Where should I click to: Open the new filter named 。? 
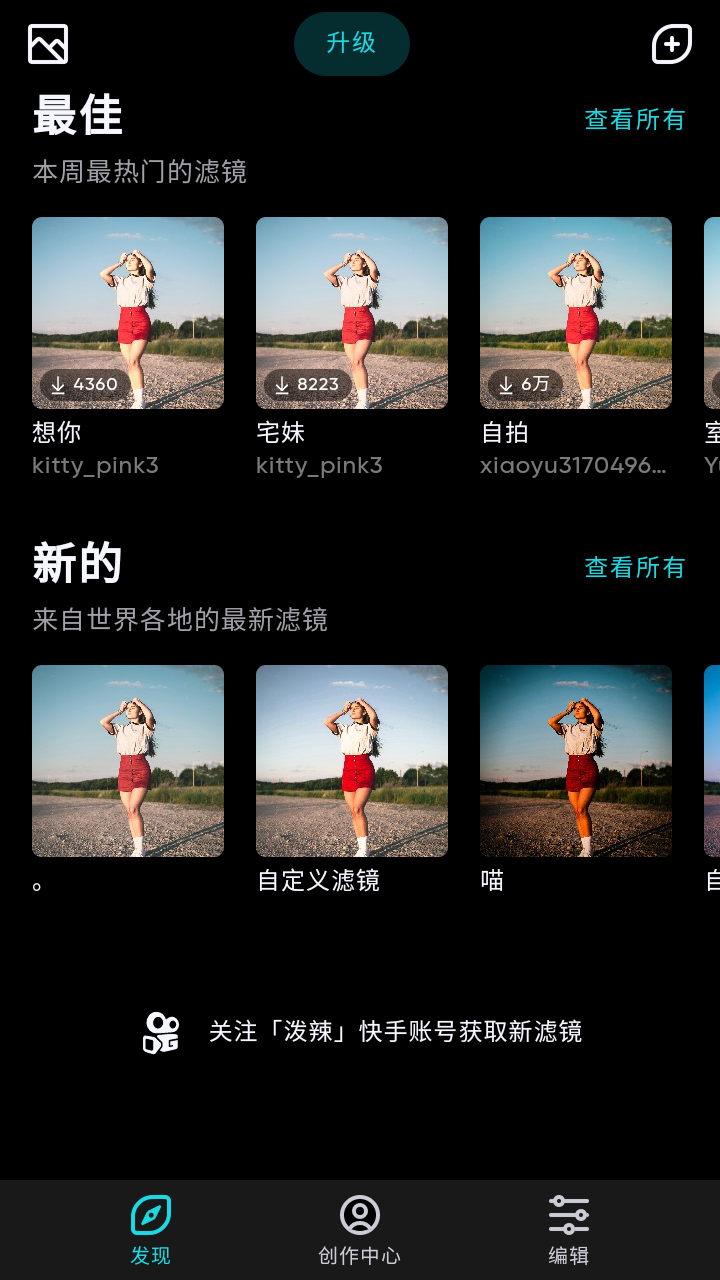[x=128, y=761]
